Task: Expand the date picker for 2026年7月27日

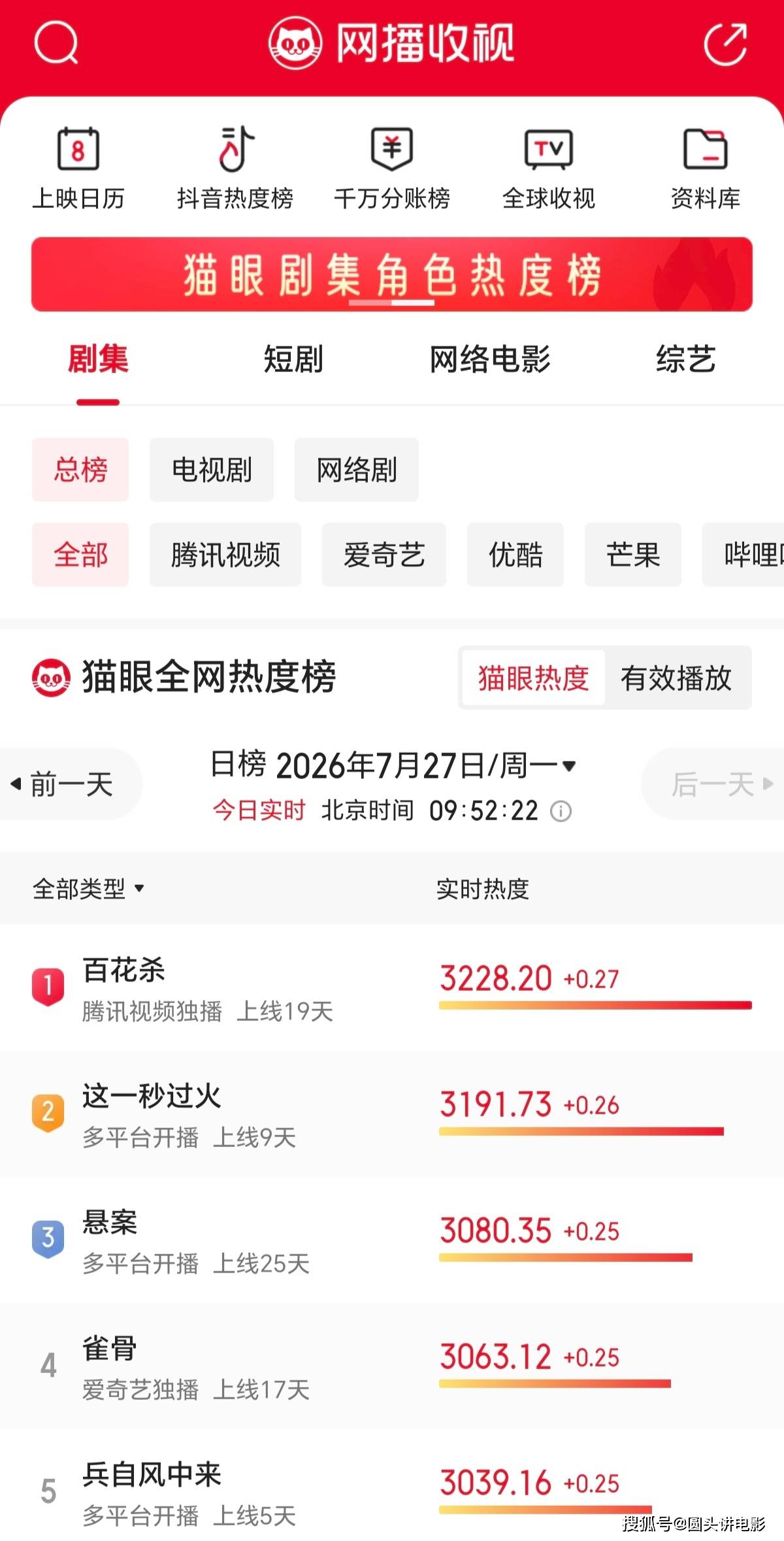Action: [393, 765]
